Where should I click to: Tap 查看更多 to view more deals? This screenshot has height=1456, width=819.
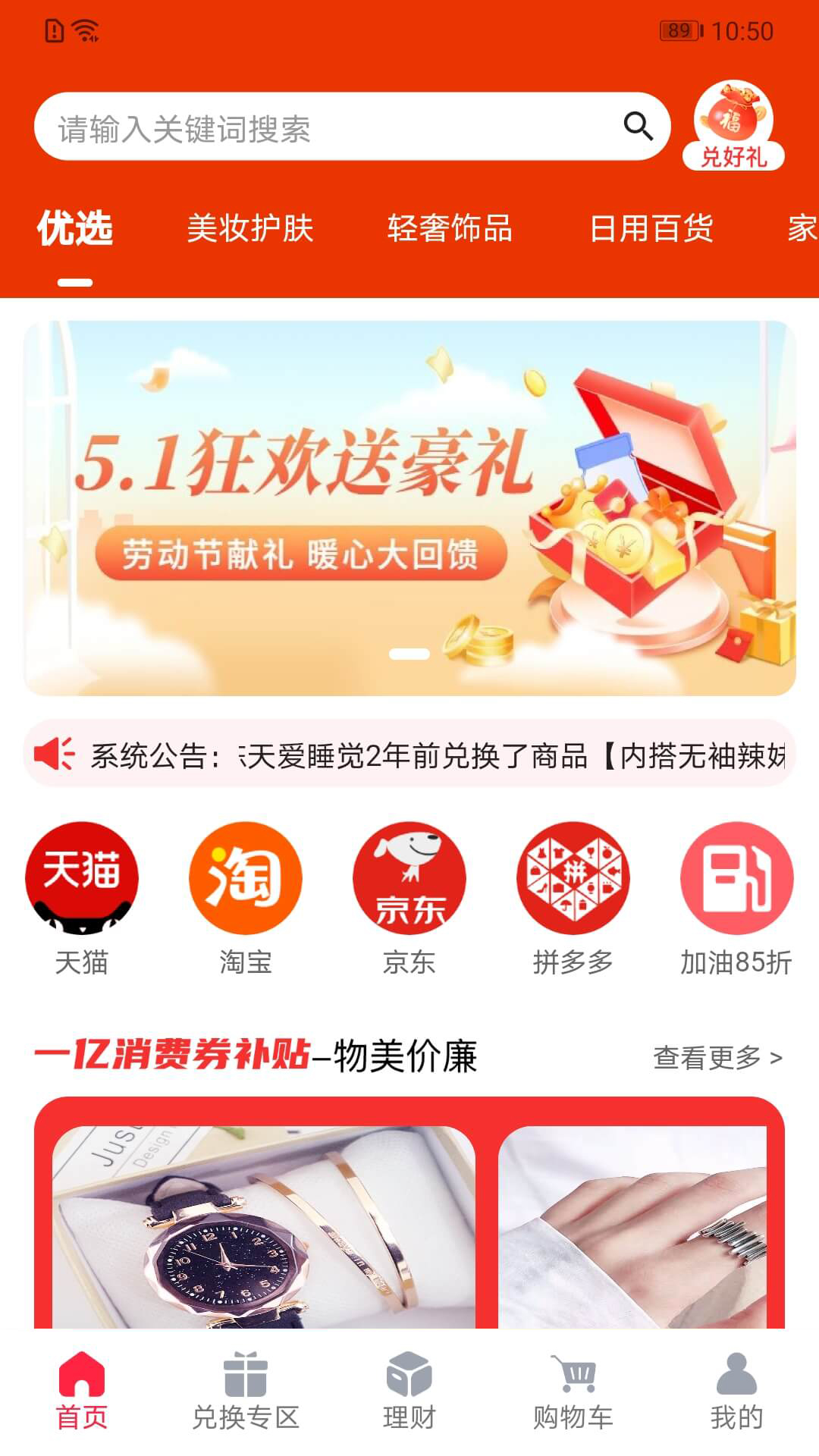pyautogui.click(x=717, y=1057)
